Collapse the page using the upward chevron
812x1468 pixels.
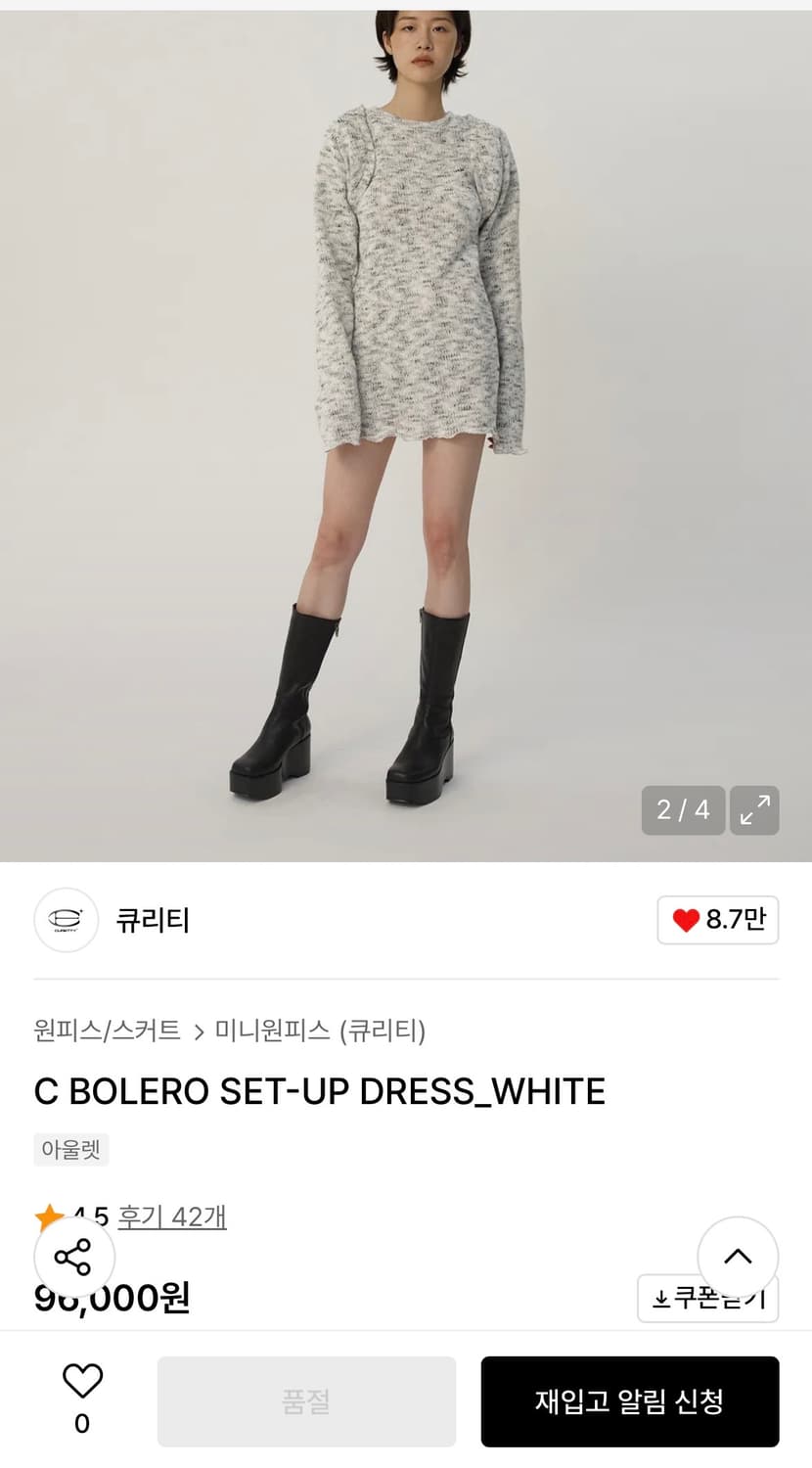(739, 1257)
